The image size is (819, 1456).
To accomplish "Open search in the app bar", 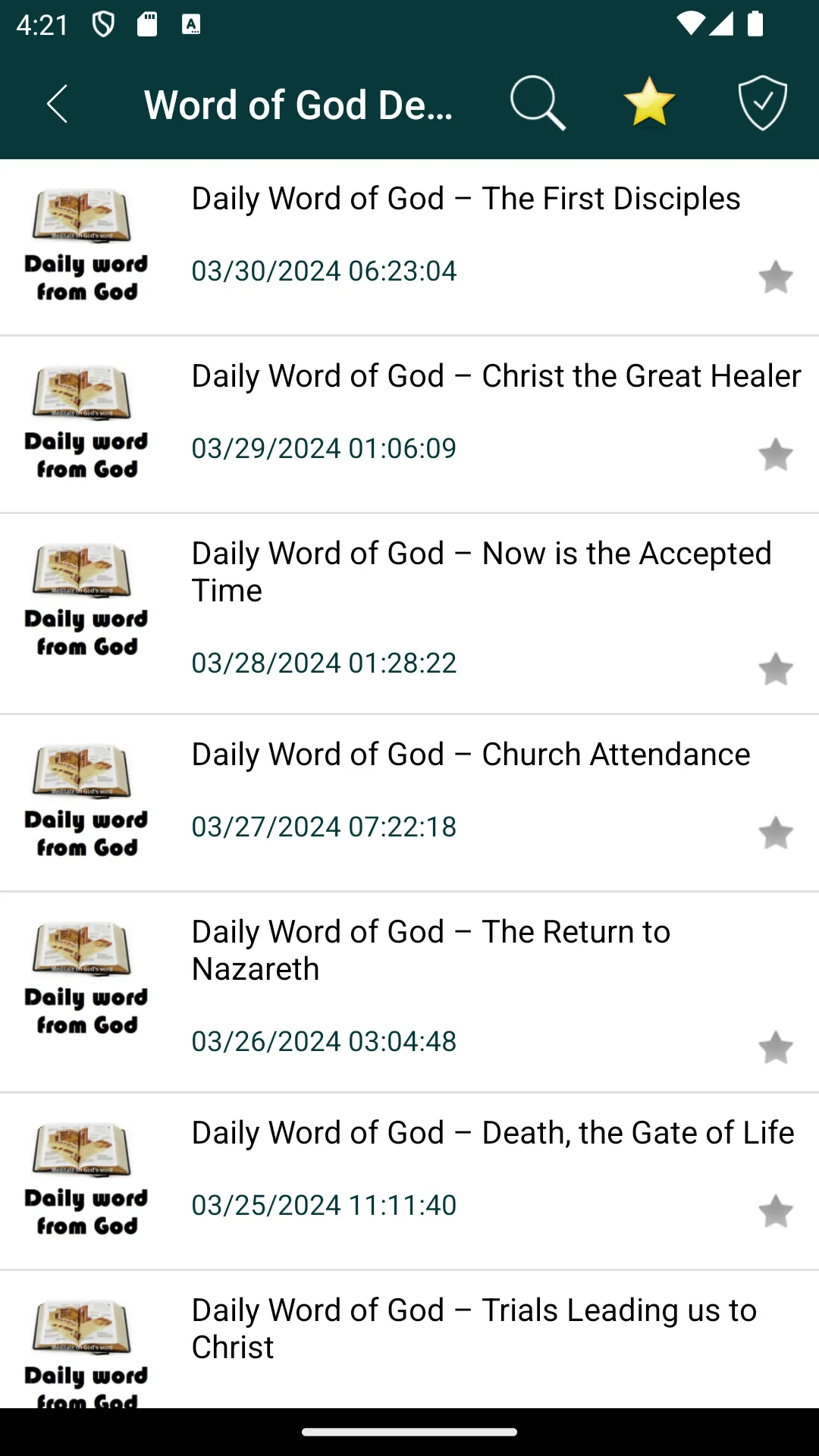I will click(537, 104).
